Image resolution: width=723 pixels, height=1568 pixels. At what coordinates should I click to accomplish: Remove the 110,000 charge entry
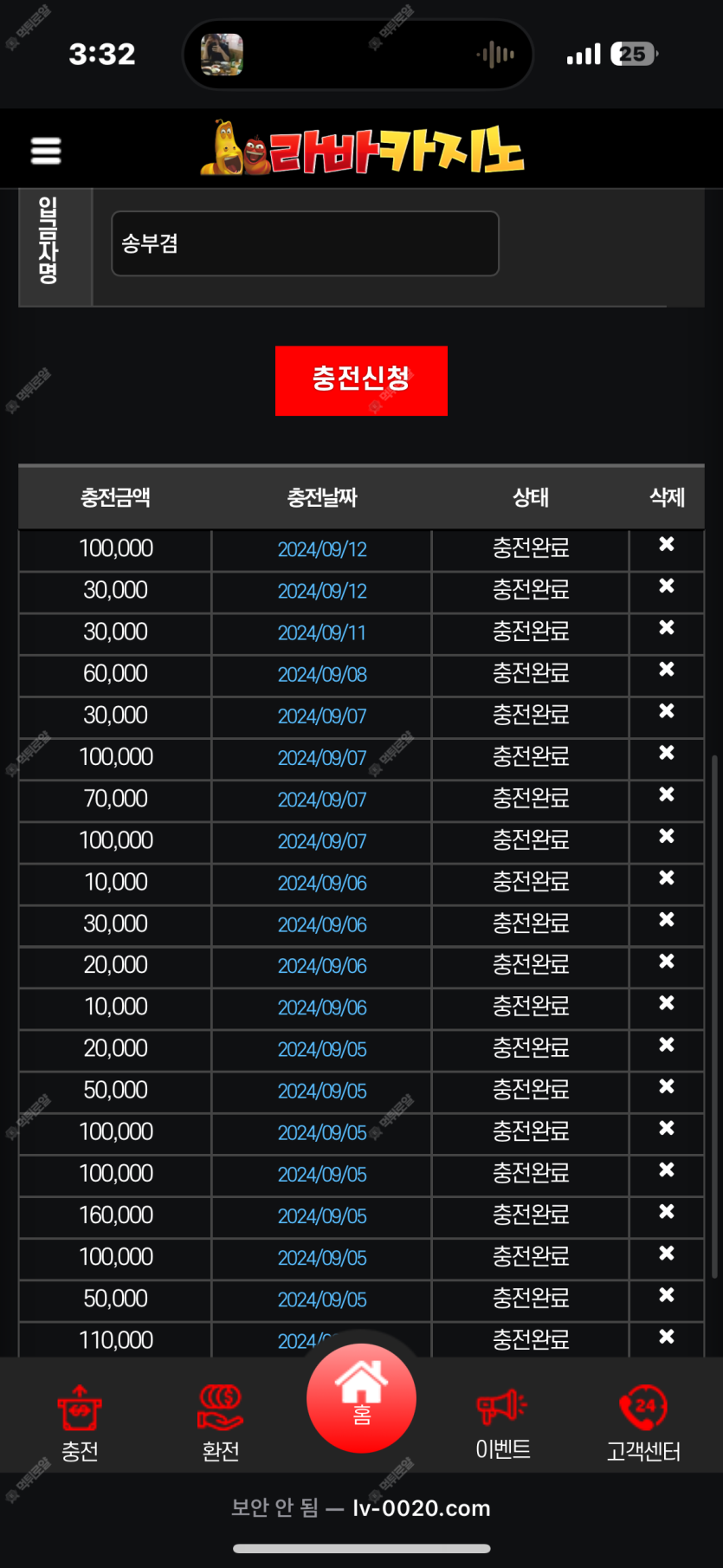pyautogui.click(x=666, y=1337)
